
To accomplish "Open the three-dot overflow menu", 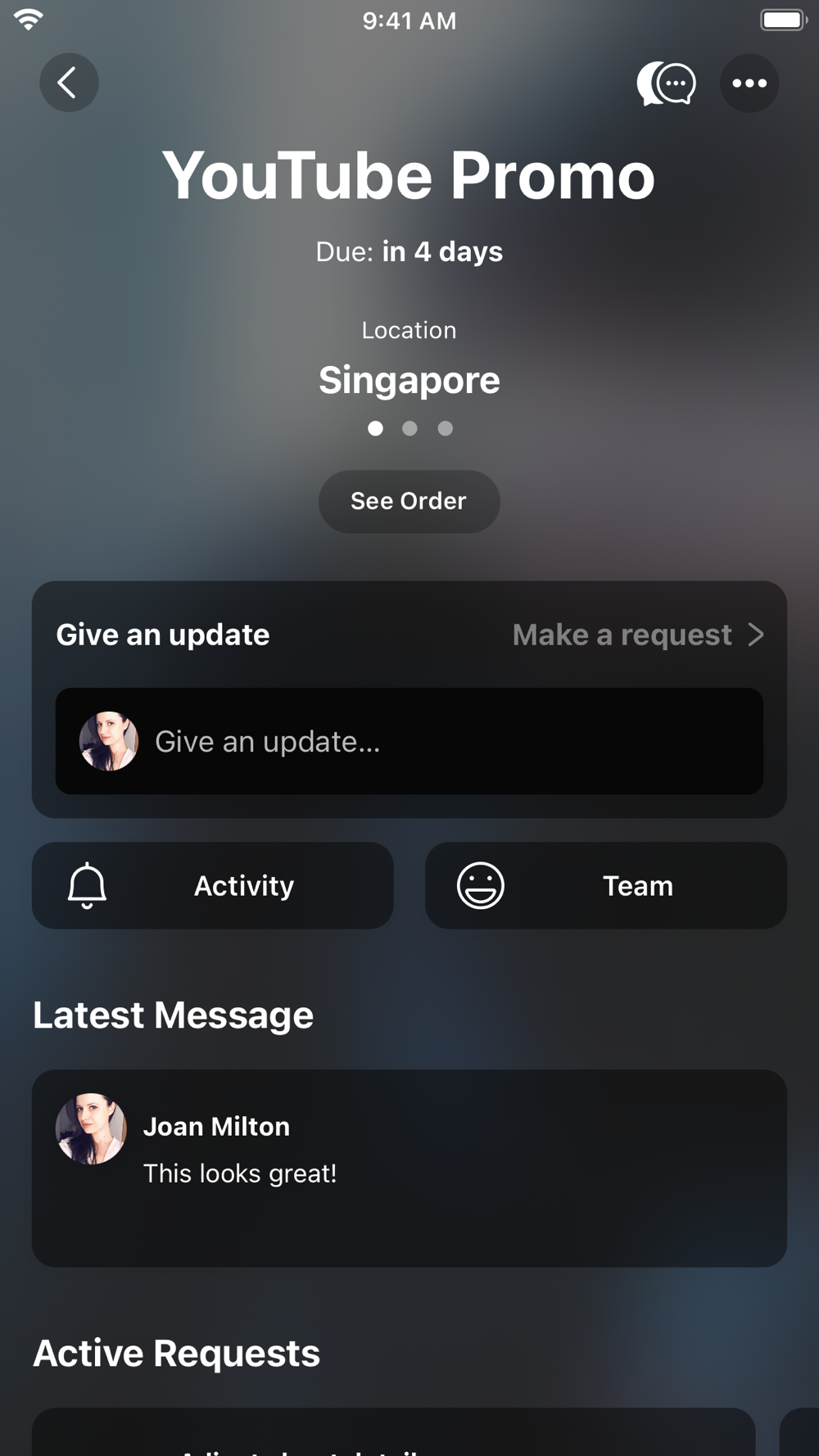I will (749, 83).
